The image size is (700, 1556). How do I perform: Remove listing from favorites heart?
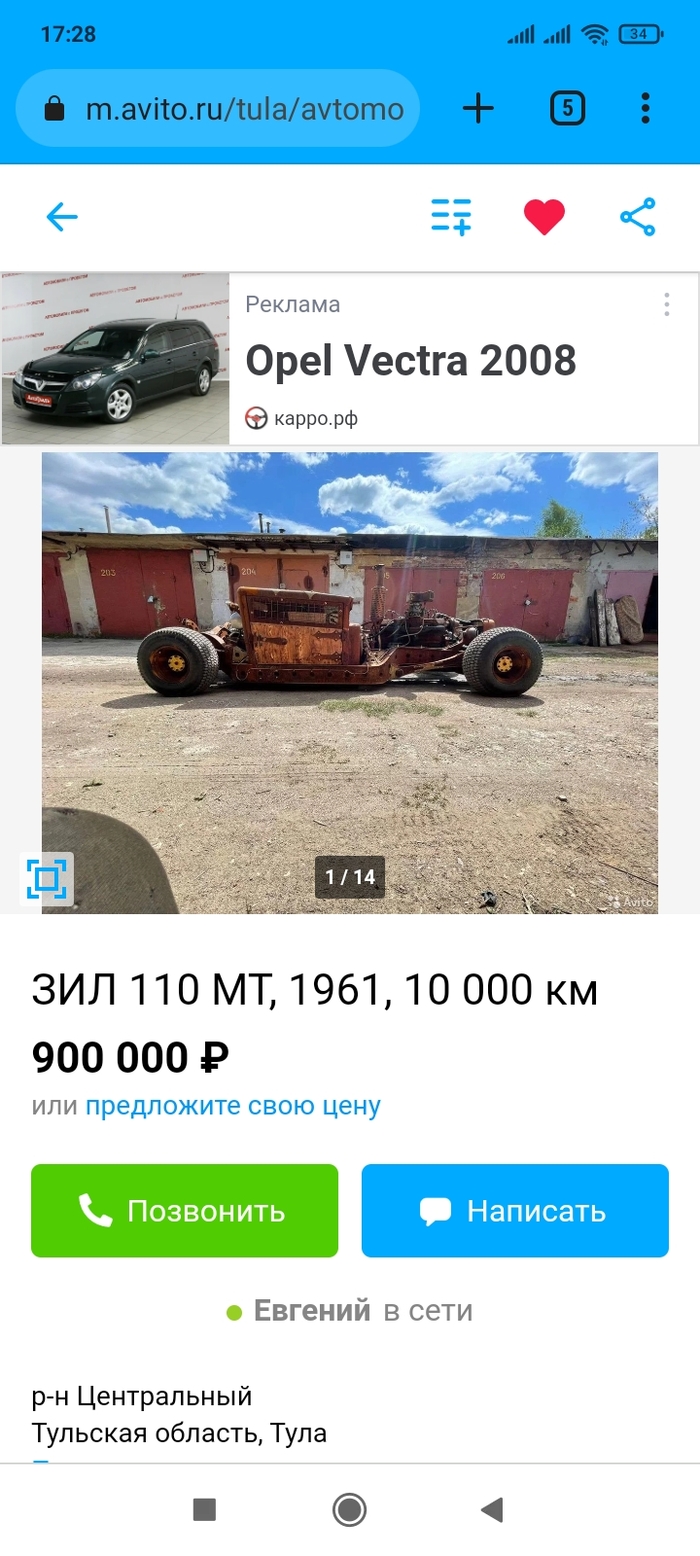click(544, 217)
